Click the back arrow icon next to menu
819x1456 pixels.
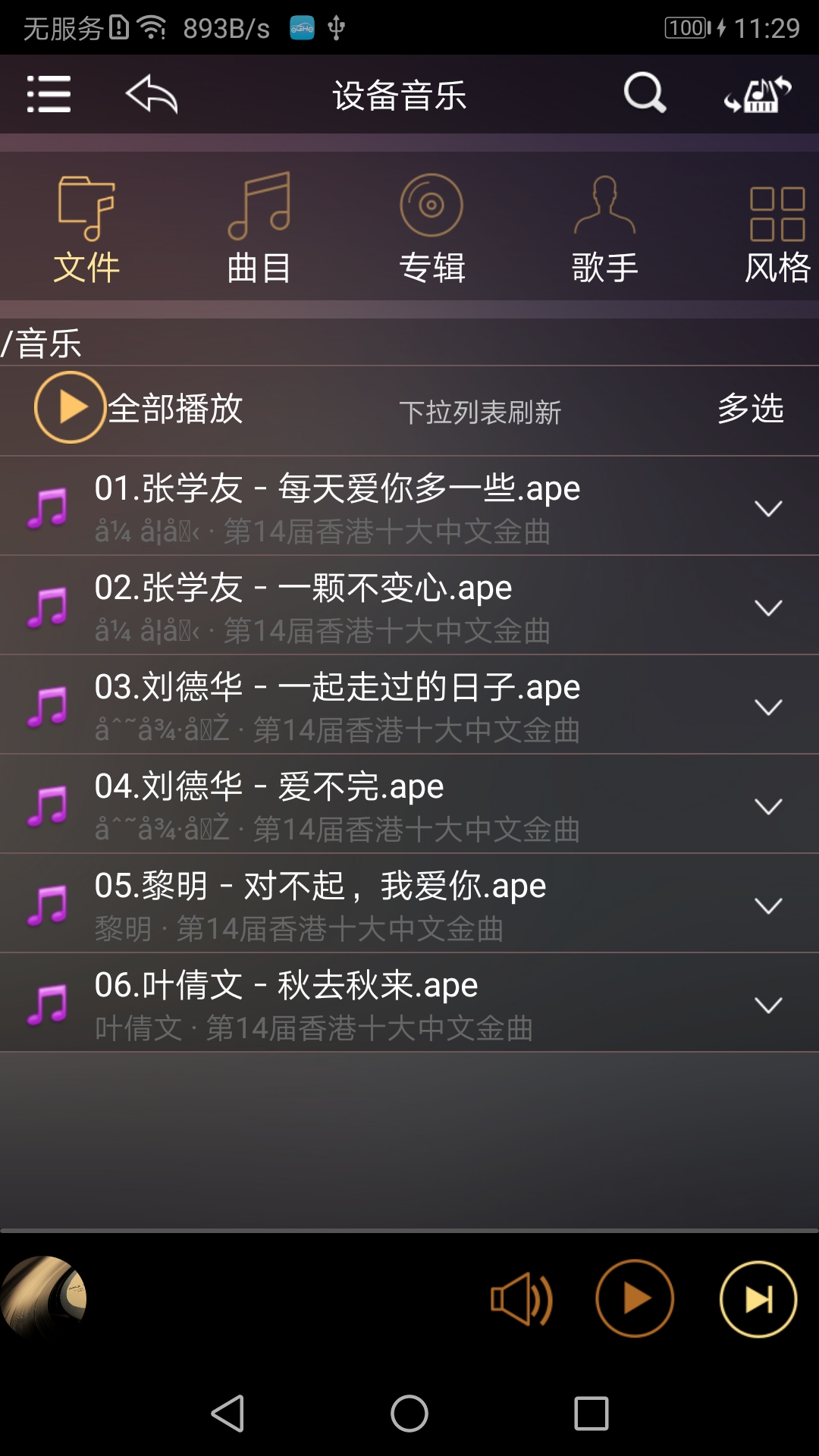coord(152,93)
